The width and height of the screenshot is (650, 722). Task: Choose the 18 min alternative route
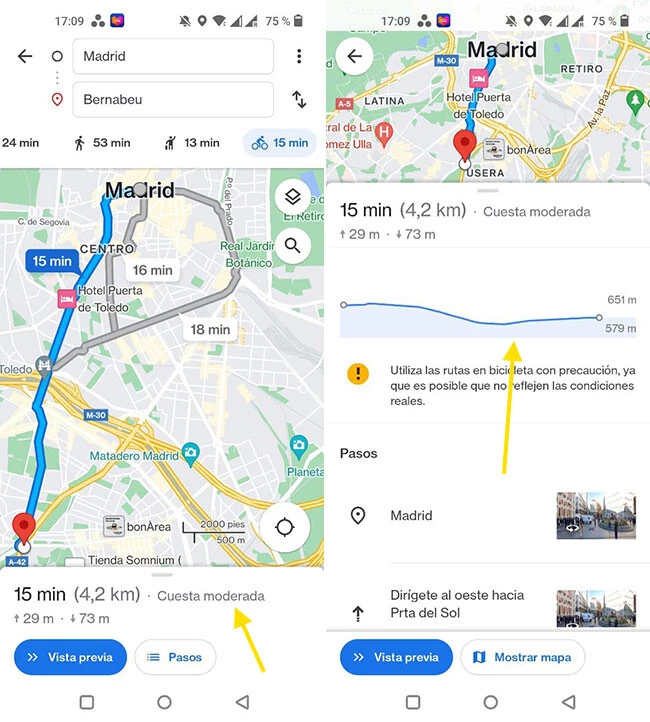pos(210,329)
